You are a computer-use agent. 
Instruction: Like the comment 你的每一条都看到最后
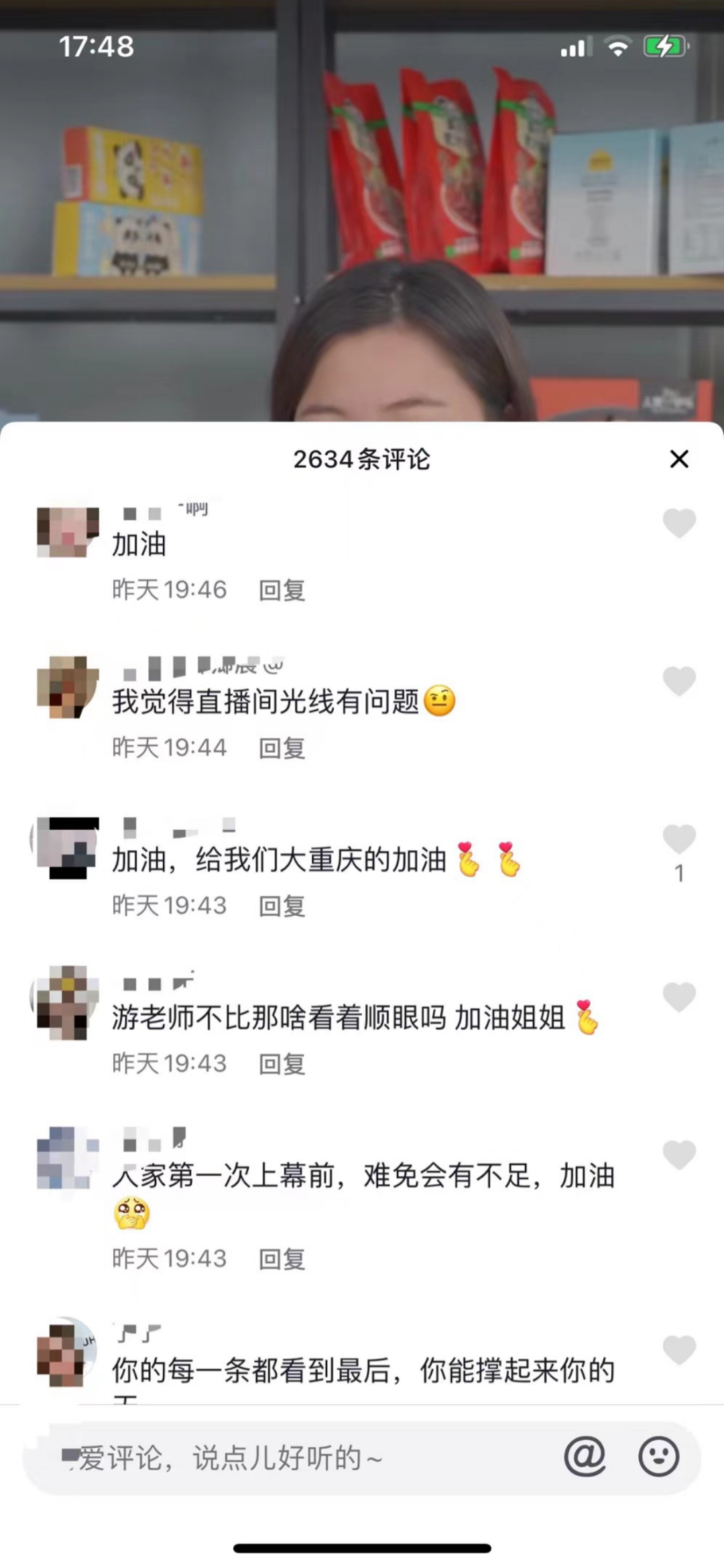679,1349
